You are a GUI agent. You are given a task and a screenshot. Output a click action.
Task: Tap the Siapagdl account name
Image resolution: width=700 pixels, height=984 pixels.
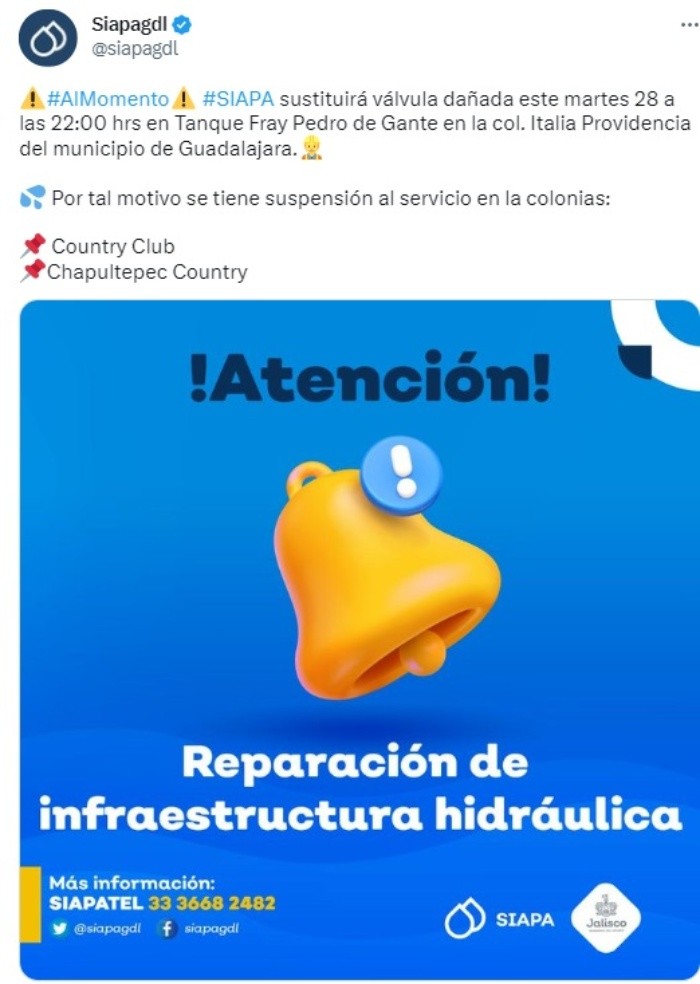point(128,25)
